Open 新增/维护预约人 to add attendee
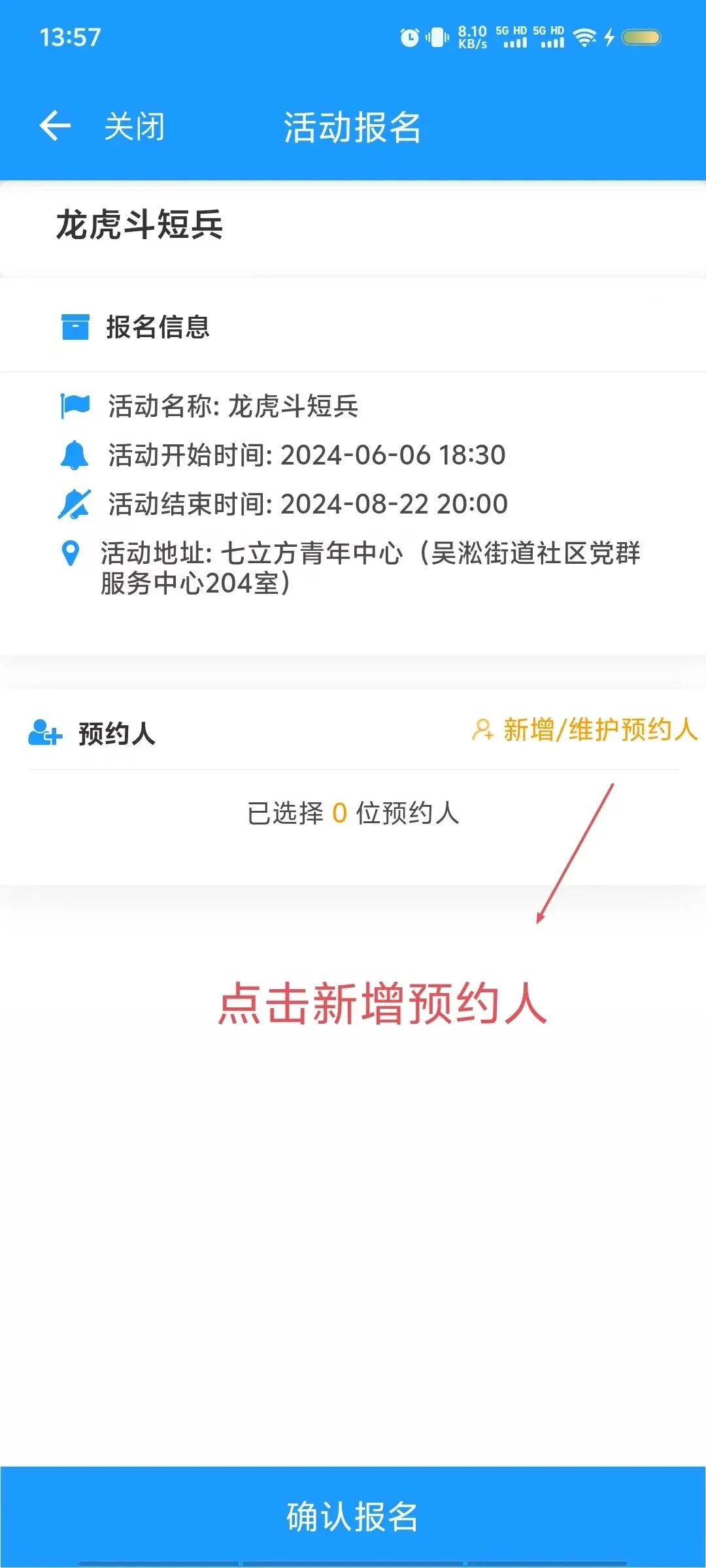Image resolution: width=706 pixels, height=1568 pixels. coord(586,730)
